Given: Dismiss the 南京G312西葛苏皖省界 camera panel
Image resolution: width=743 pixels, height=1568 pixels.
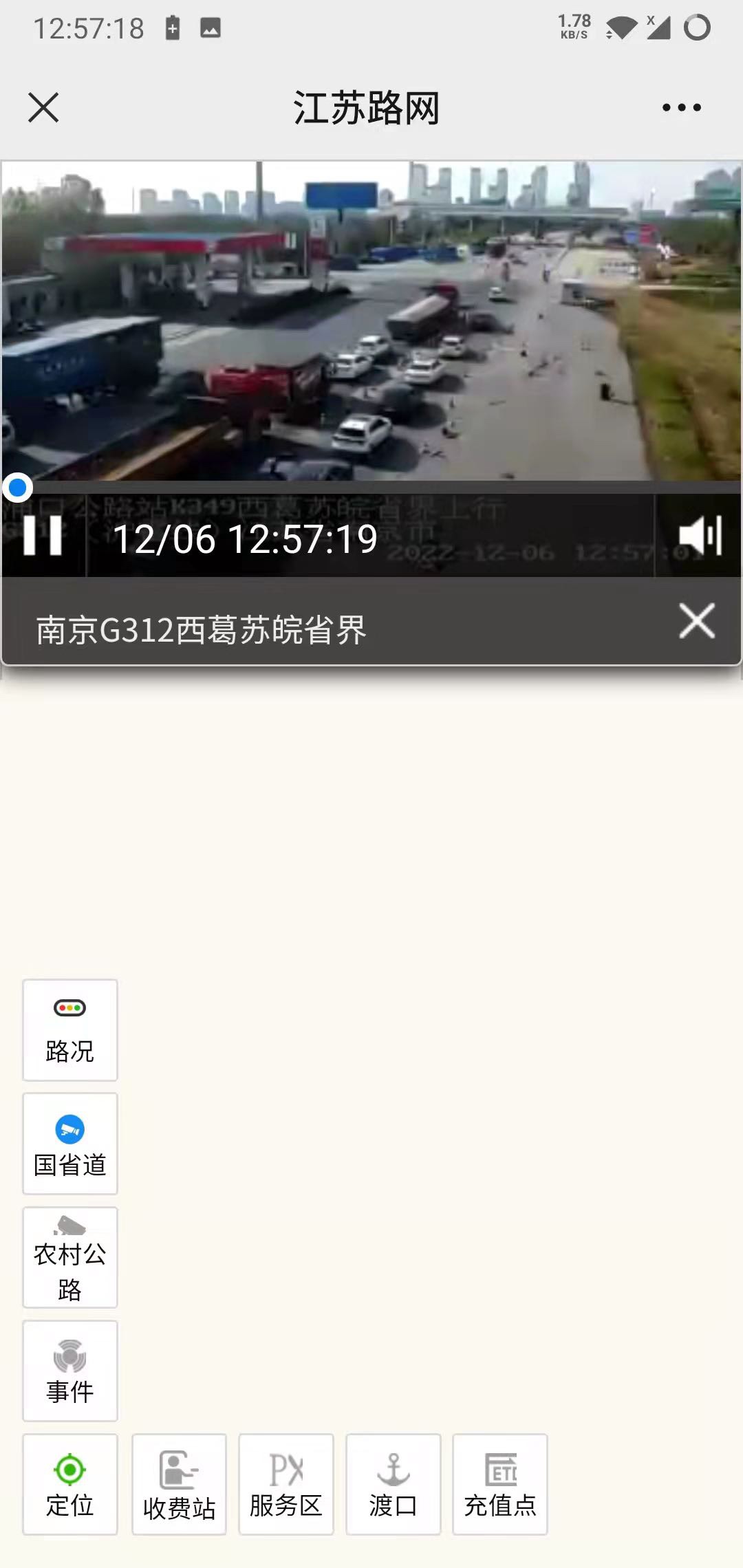Looking at the screenshot, I should pyautogui.click(x=697, y=621).
